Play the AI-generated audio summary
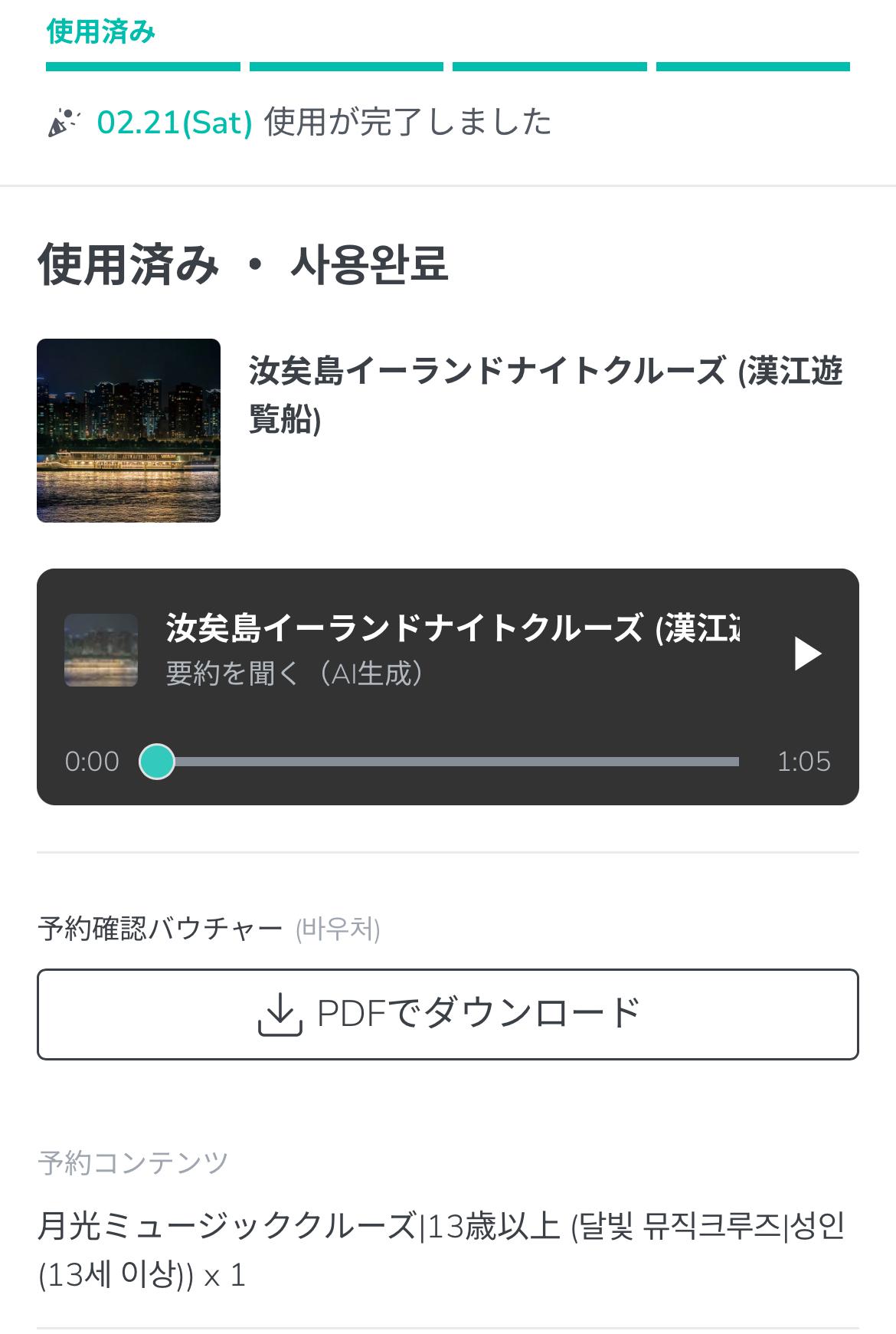The width and height of the screenshot is (896, 1334). point(806,654)
